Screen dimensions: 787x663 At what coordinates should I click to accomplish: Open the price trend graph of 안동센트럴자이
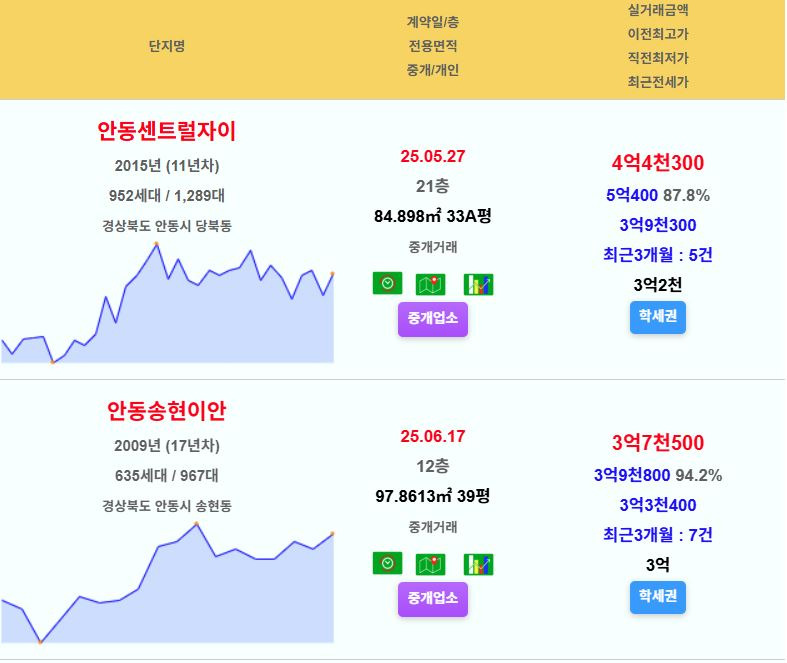[x=168, y=303]
